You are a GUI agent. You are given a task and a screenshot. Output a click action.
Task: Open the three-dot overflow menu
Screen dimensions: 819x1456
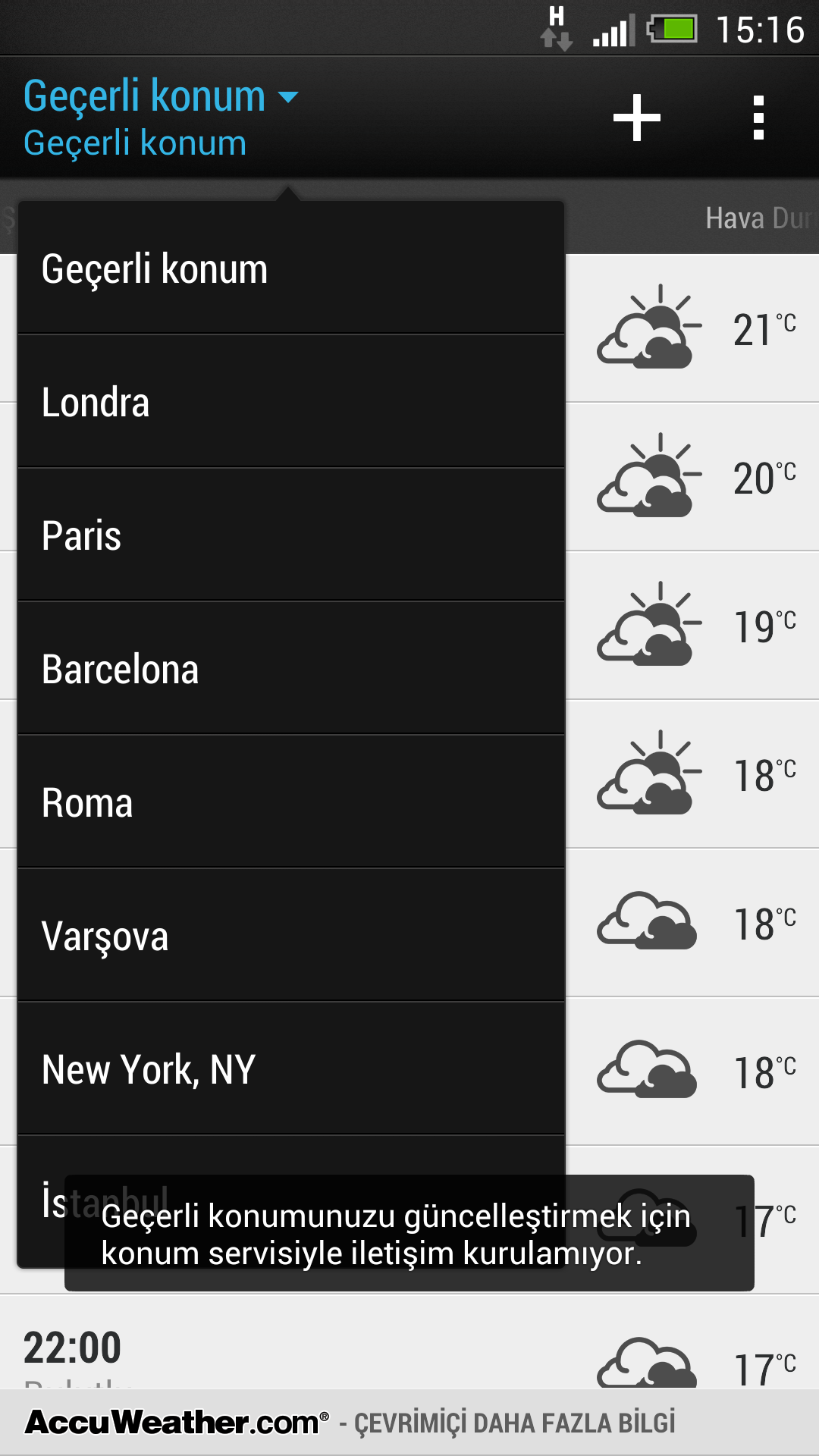click(758, 118)
